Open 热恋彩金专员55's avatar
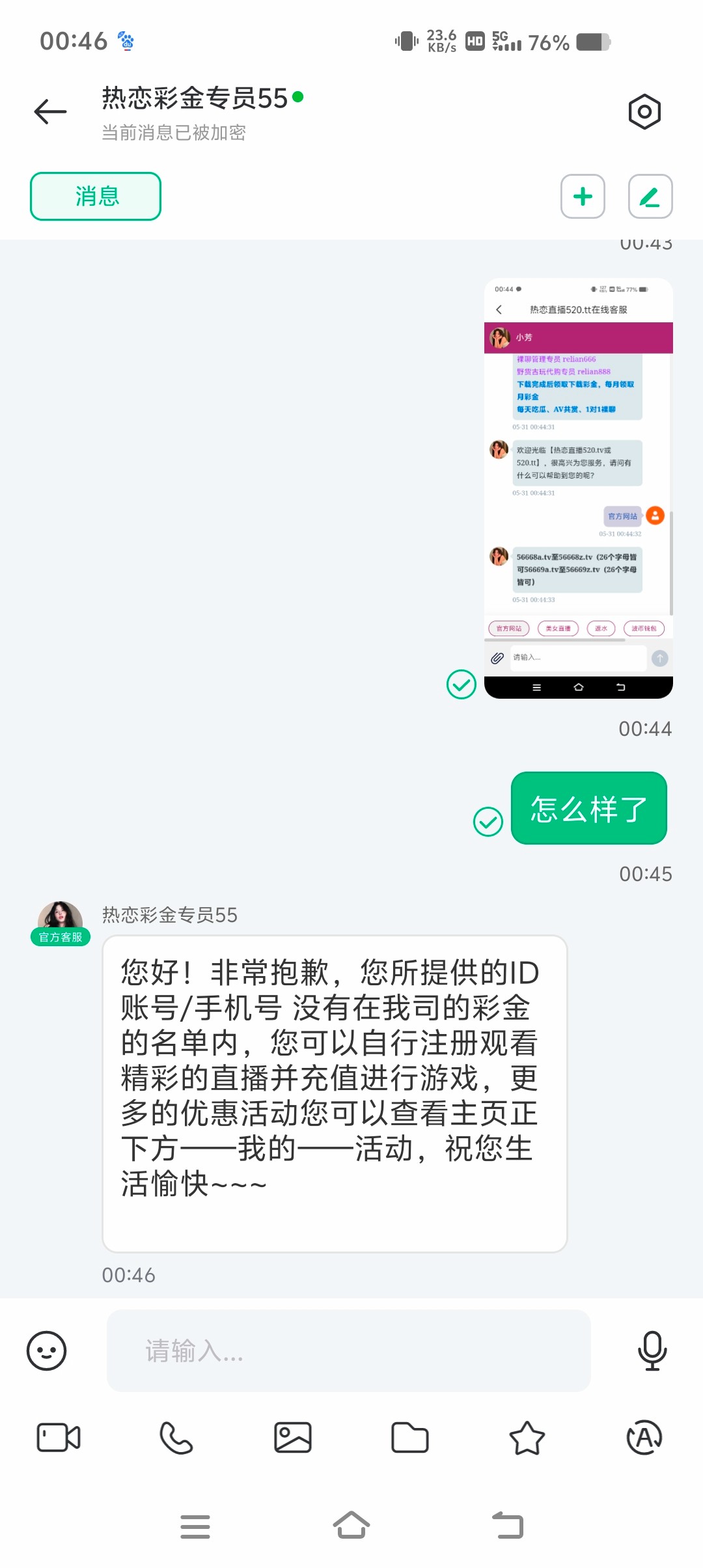The width and height of the screenshot is (703, 1568). (x=60, y=919)
